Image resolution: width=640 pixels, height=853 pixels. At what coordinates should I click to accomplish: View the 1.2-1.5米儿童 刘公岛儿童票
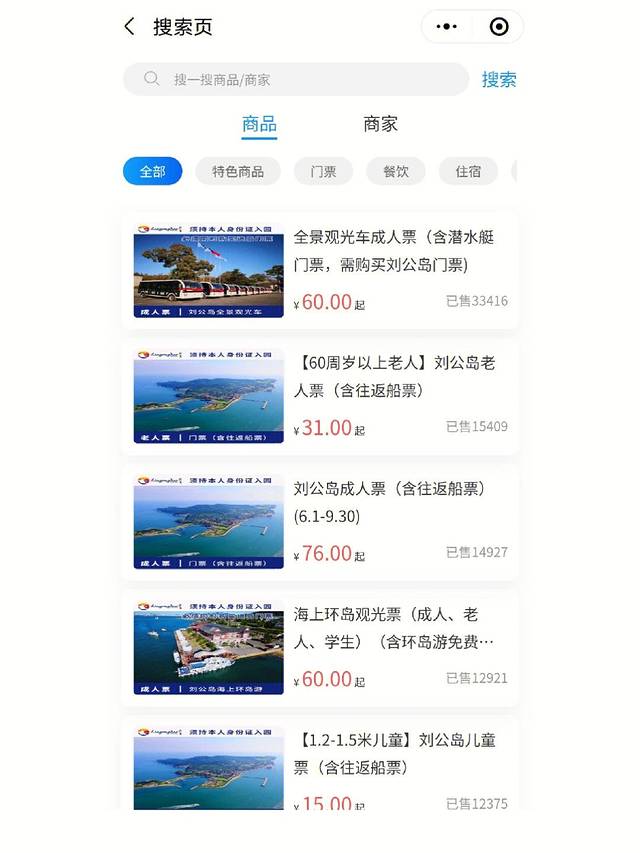point(320,765)
